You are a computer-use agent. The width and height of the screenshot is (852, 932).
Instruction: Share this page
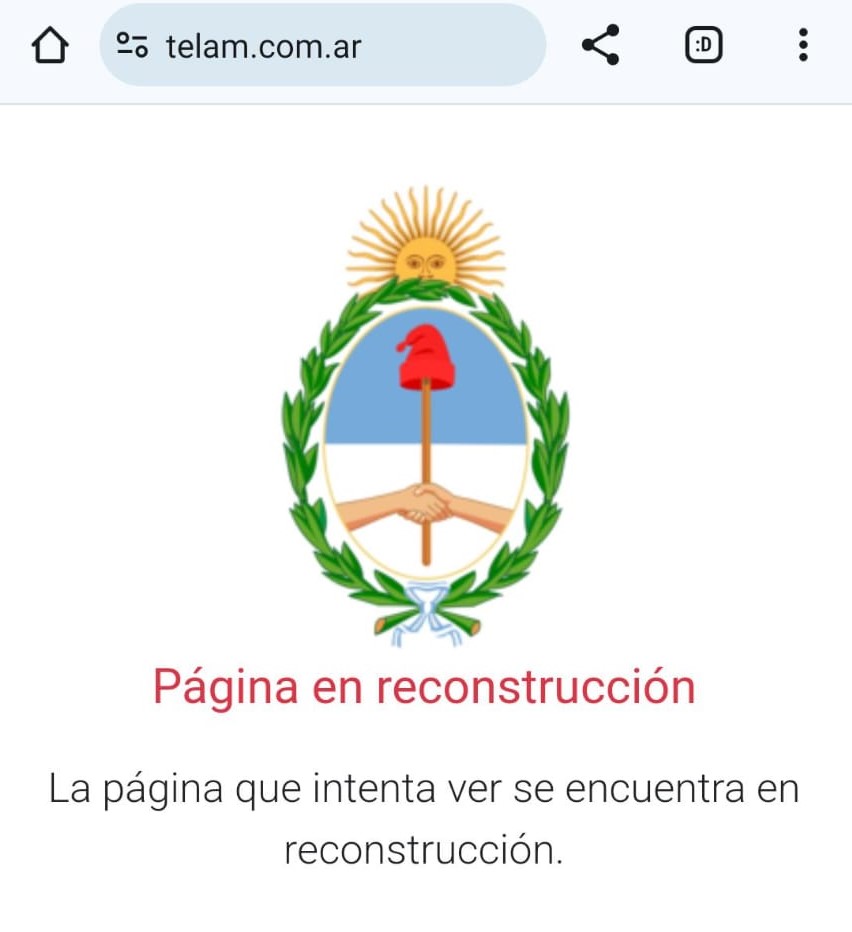click(x=600, y=46)
